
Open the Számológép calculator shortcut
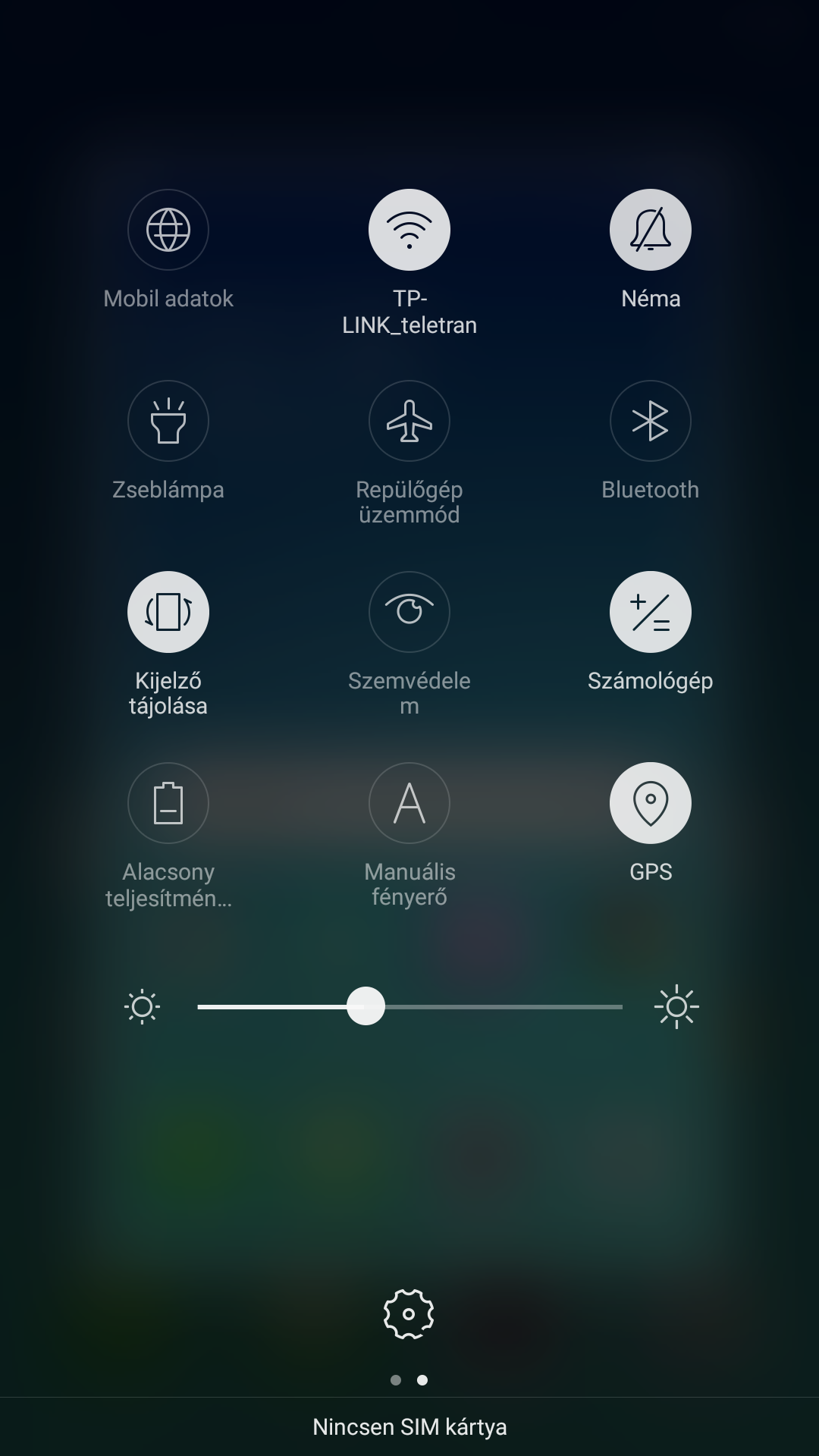651,612
